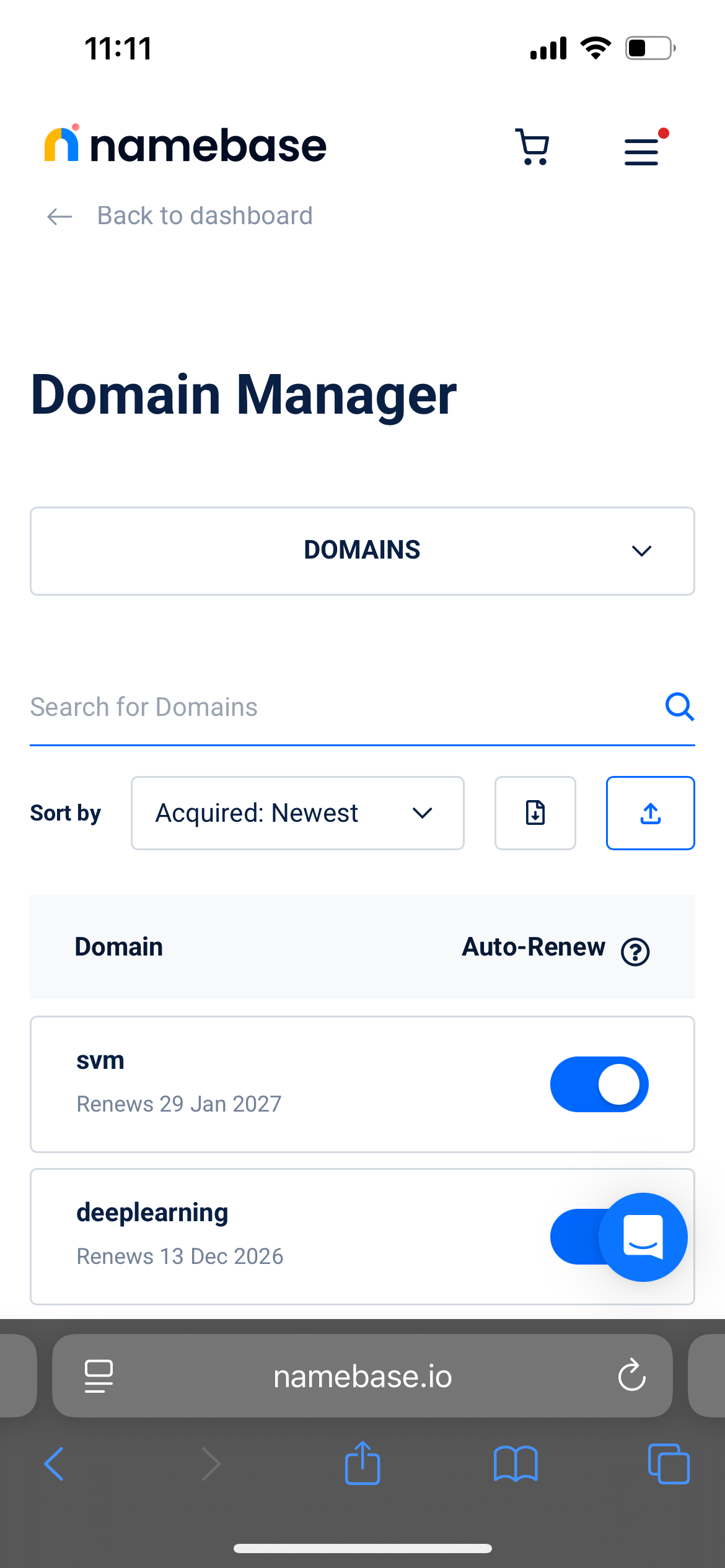Expand the DOMAINS category selector
Screen dimensions: 725x1568
point(362,551)
